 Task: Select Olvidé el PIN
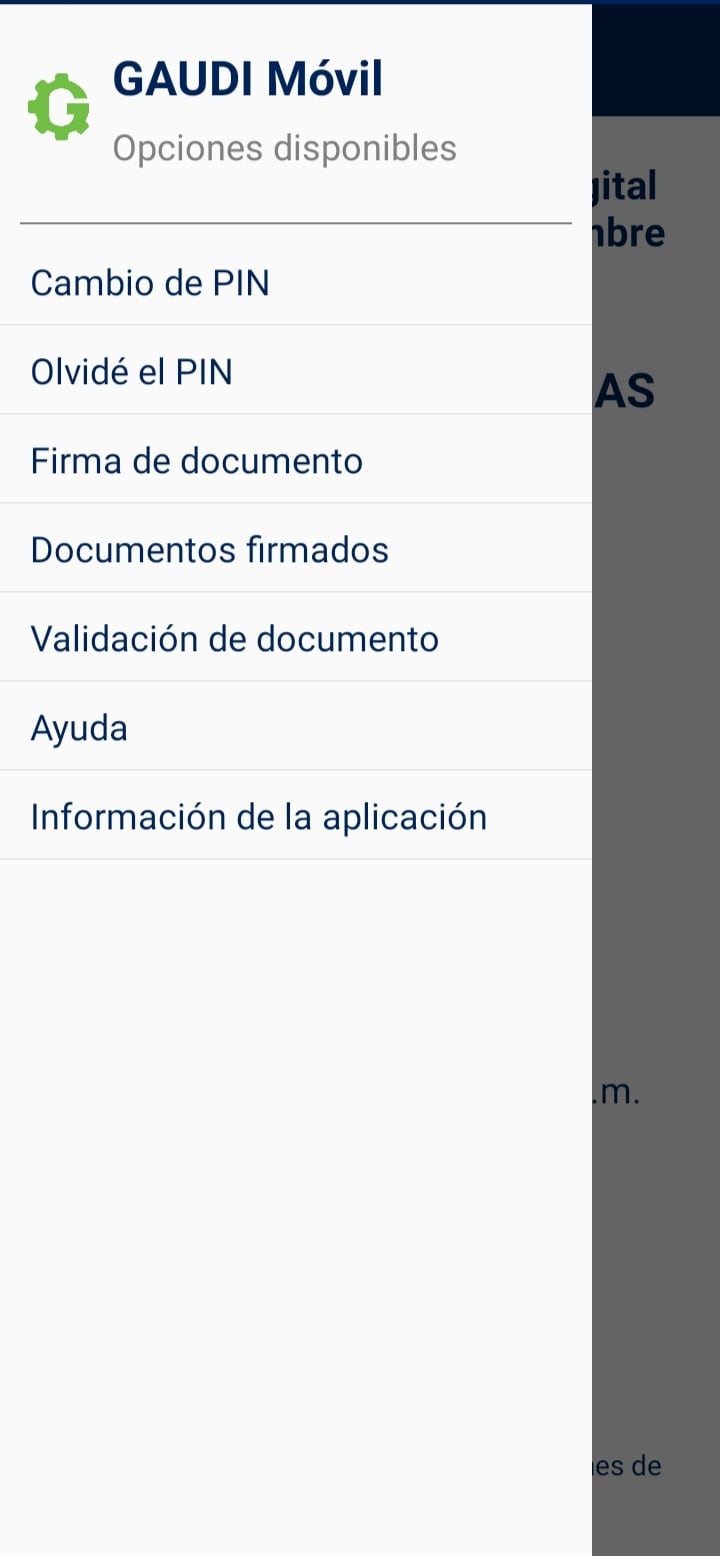pyautogui.click(x=132, y=372)
